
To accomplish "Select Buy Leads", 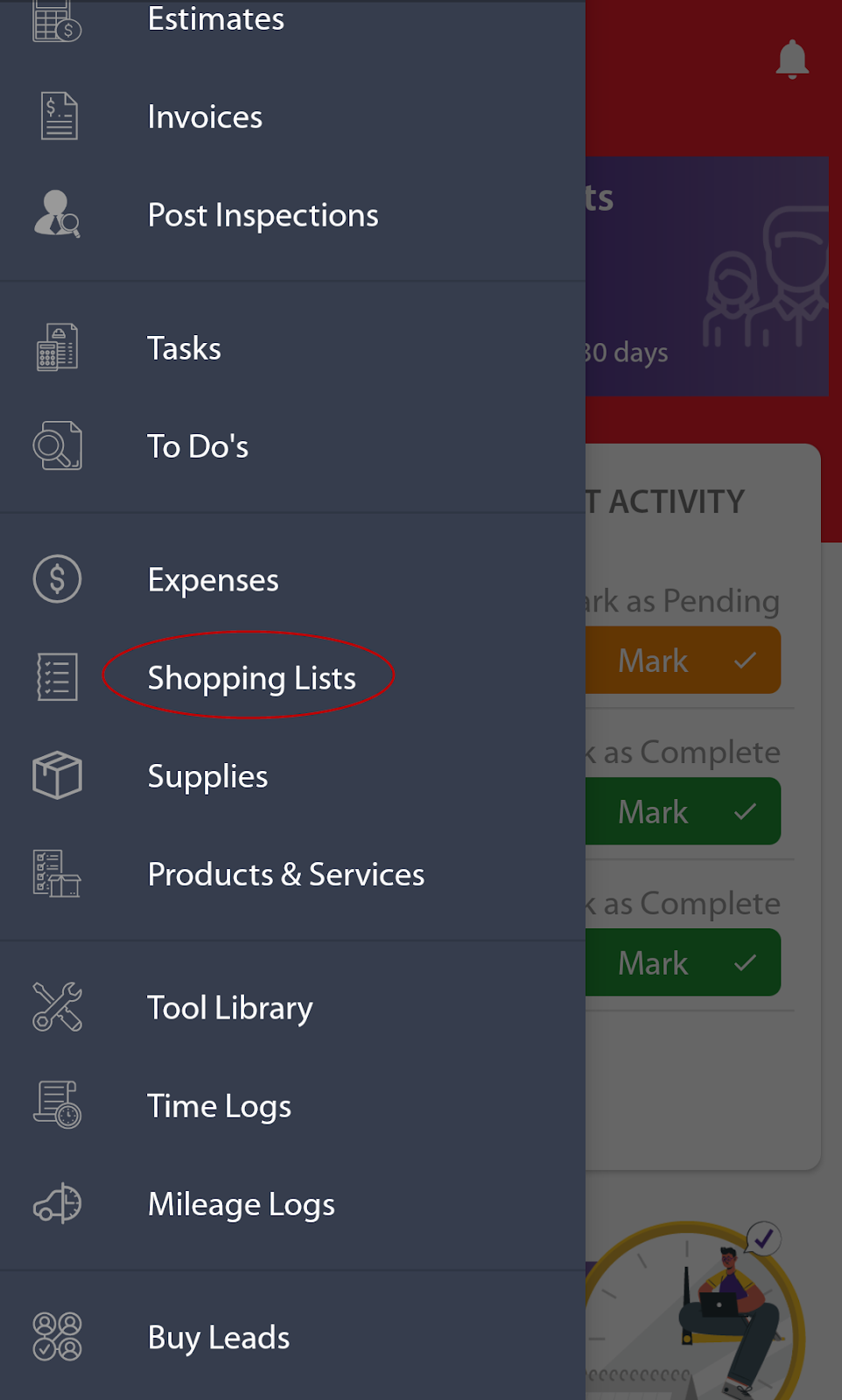I will pos(218,1338).
